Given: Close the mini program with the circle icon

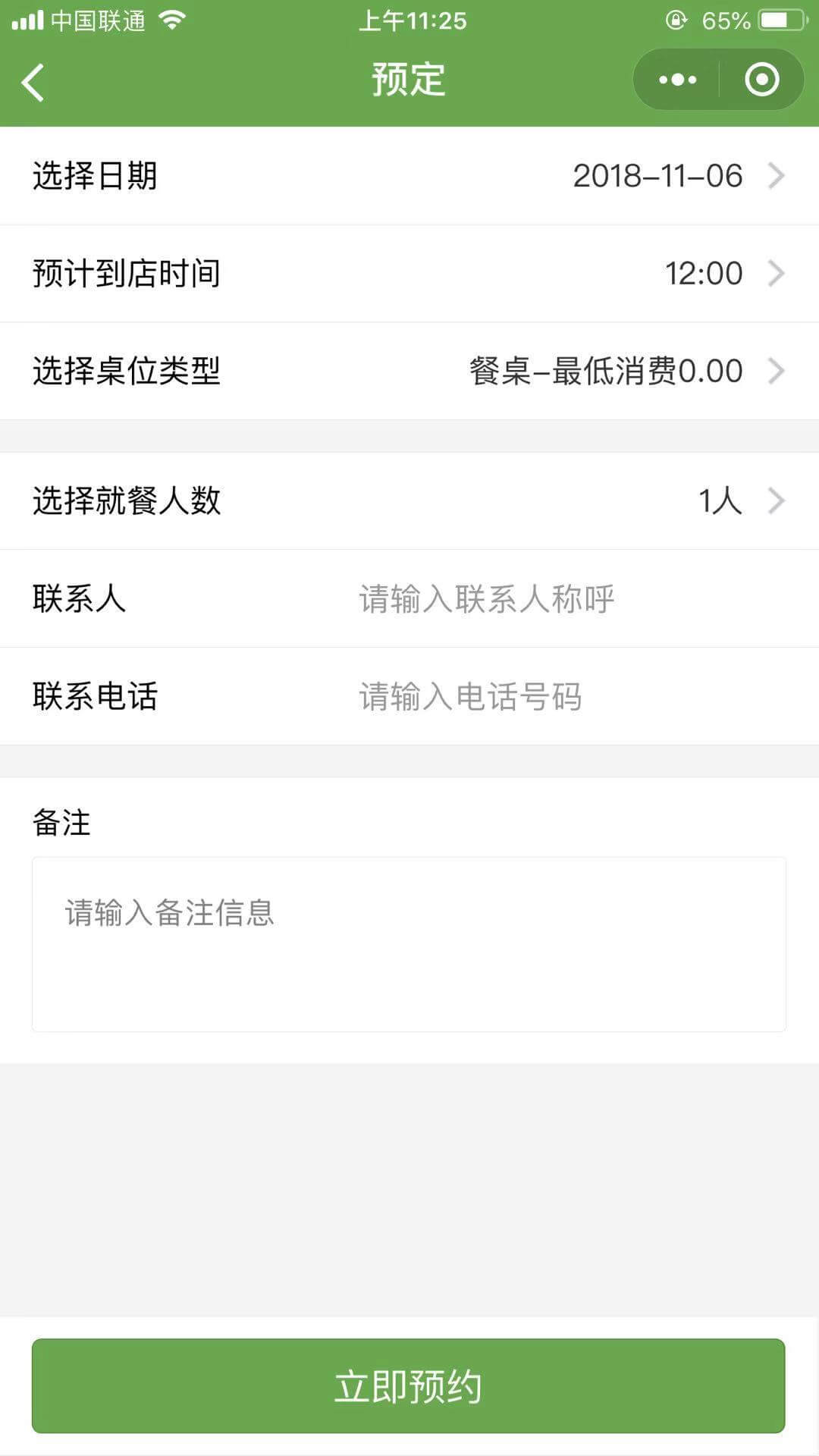Looking at the screenshot, I should point(761,80).
